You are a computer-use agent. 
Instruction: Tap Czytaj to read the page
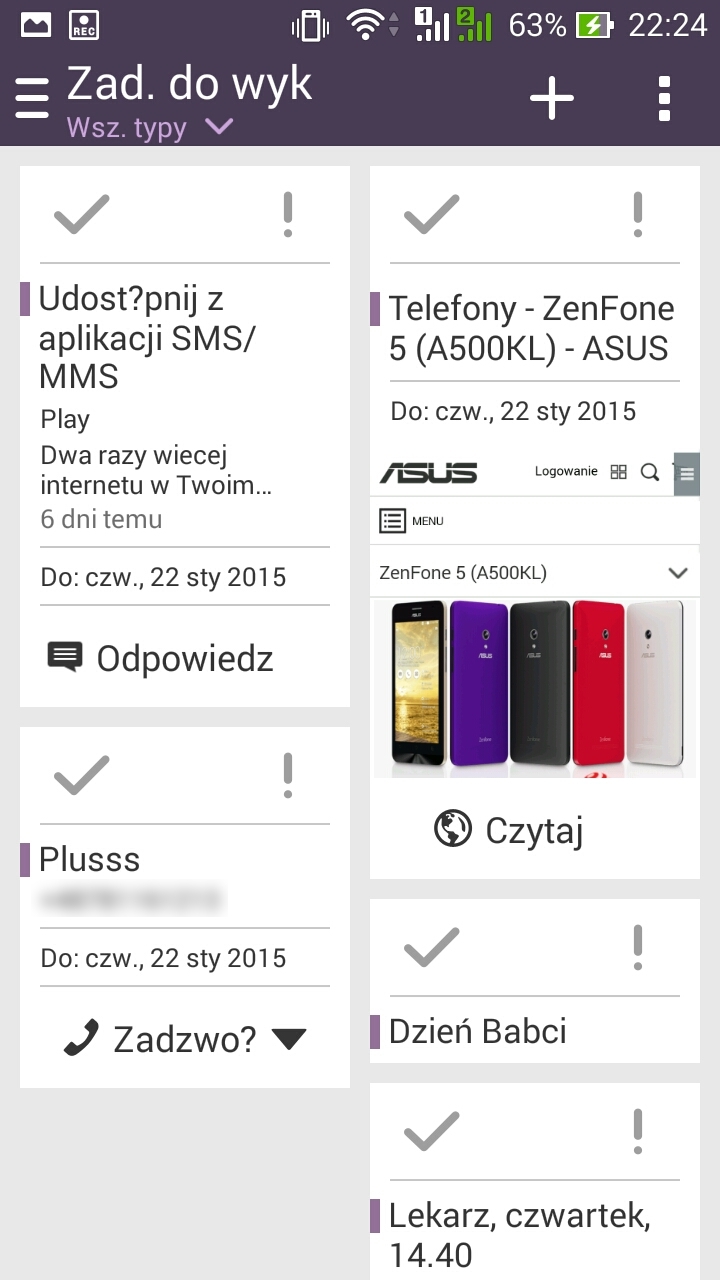coord(510,829)
